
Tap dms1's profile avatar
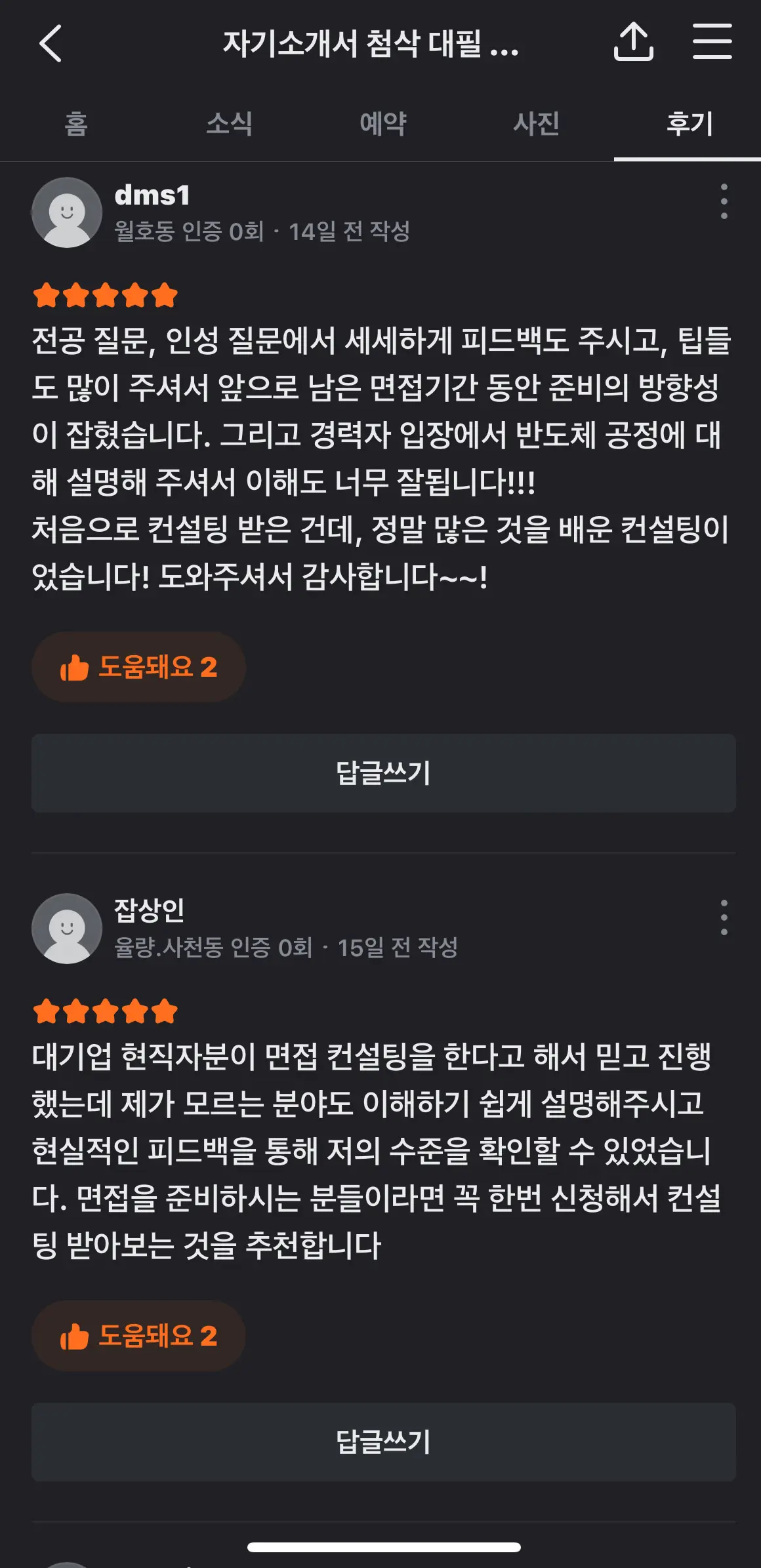(x=66, y=212)
